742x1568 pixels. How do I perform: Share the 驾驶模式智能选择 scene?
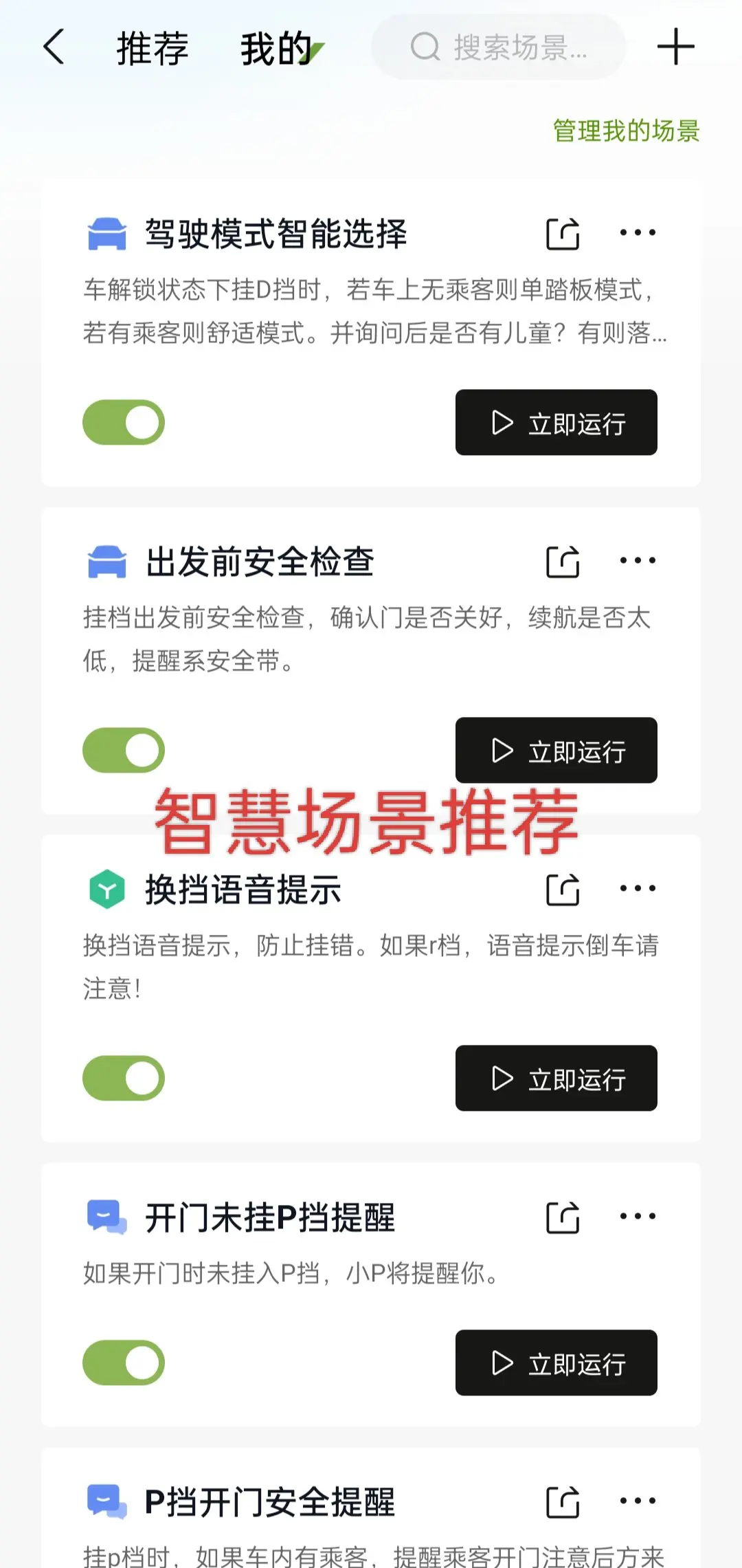click(x=563, y=234)
